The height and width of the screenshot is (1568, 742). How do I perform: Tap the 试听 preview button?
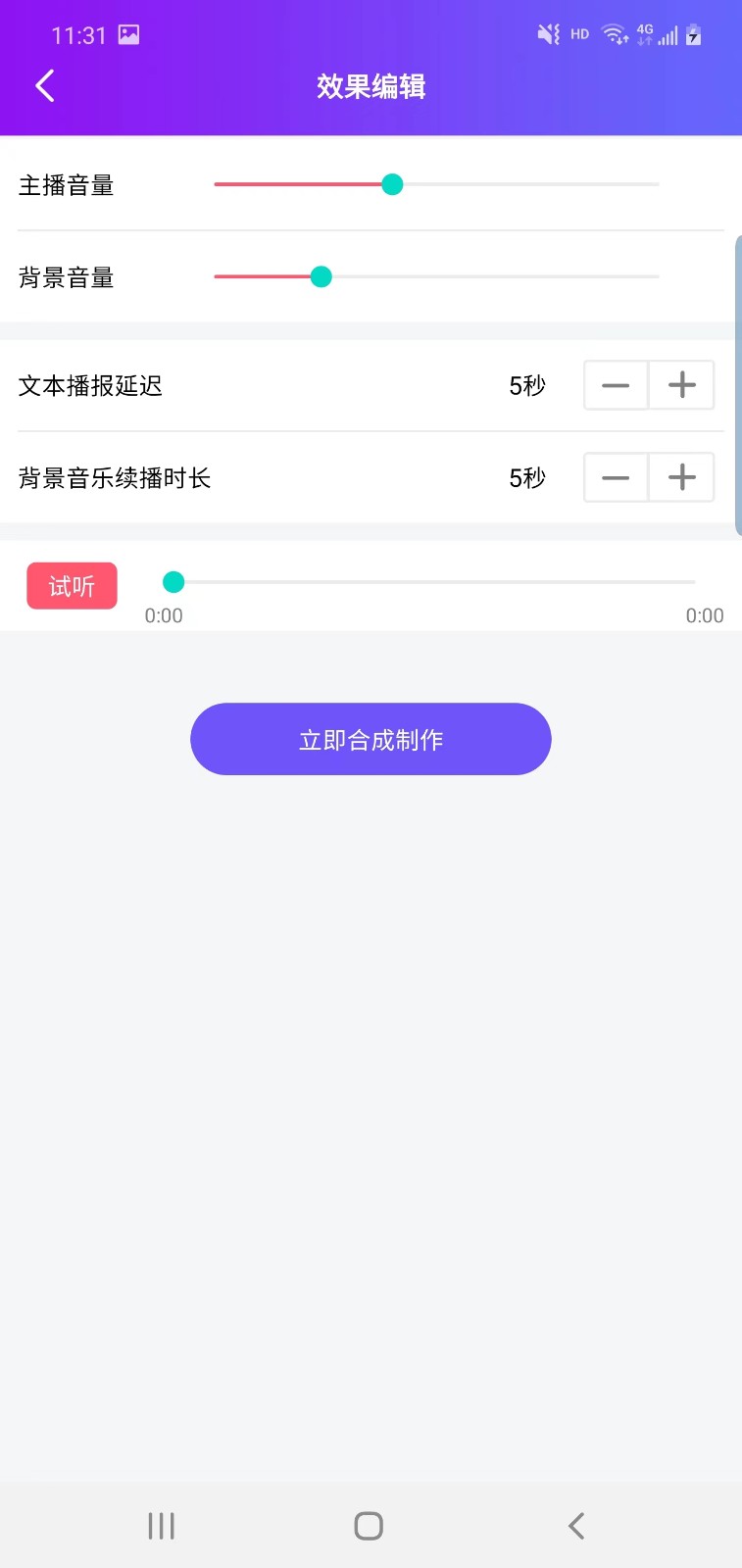pos(71,585)
